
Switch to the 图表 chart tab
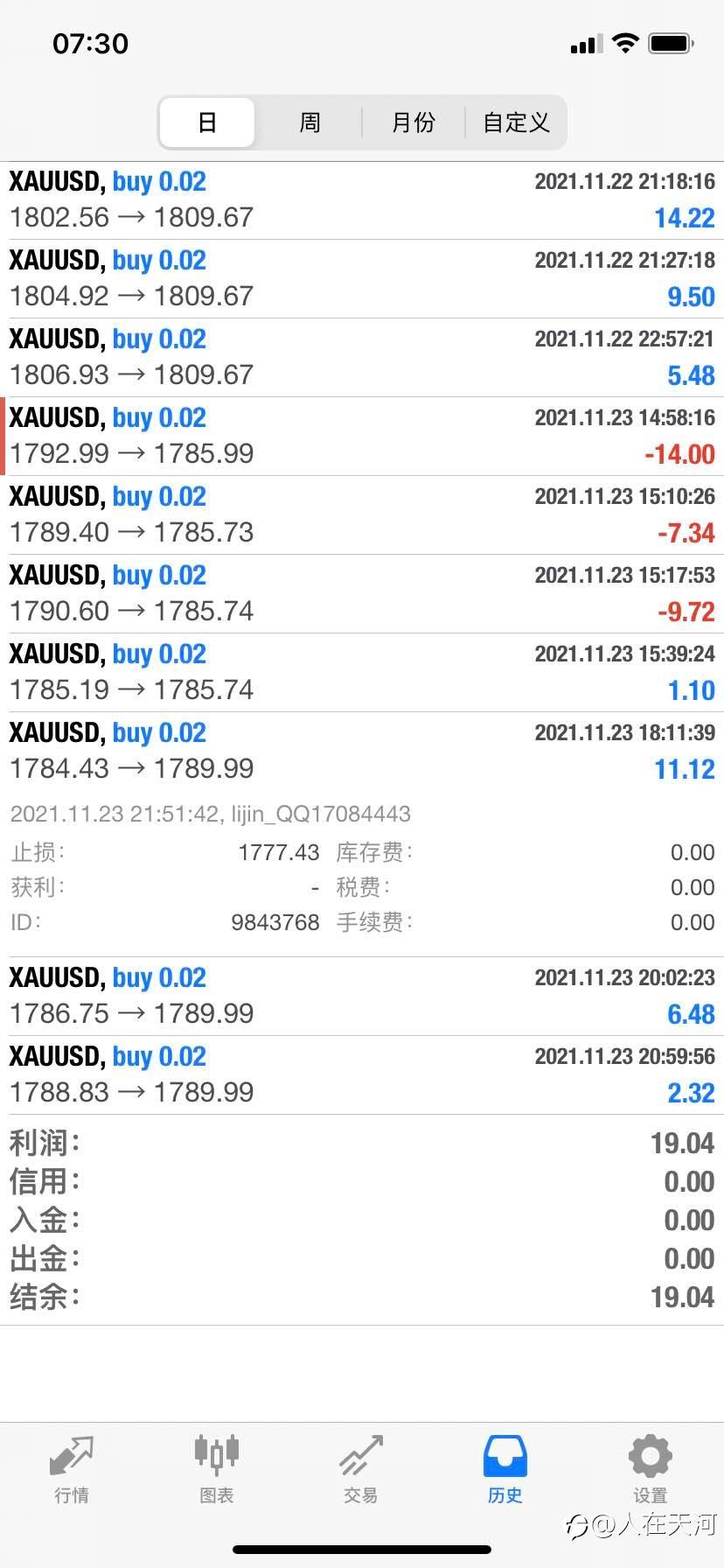[216, 1469]
